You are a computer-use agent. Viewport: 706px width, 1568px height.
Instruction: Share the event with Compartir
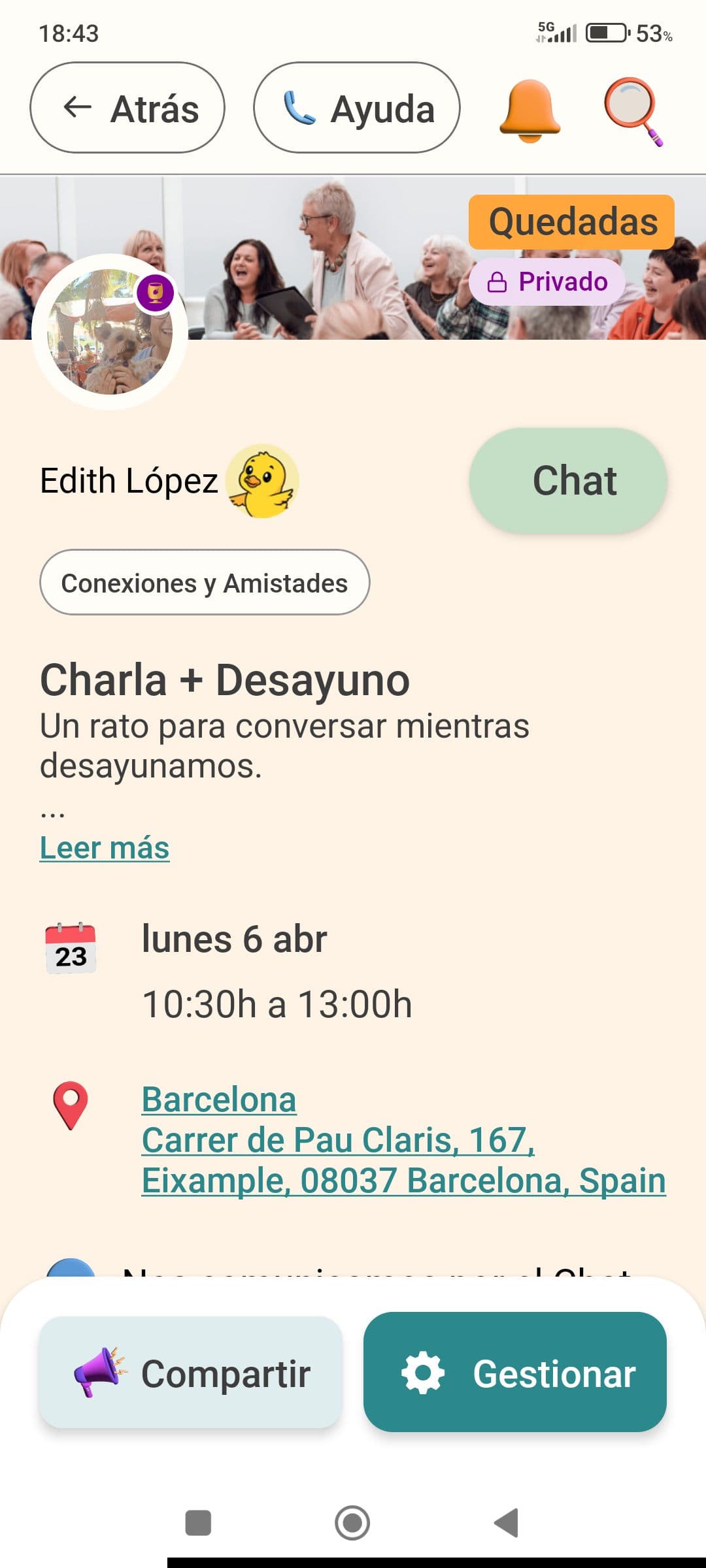coord(191,1373)
